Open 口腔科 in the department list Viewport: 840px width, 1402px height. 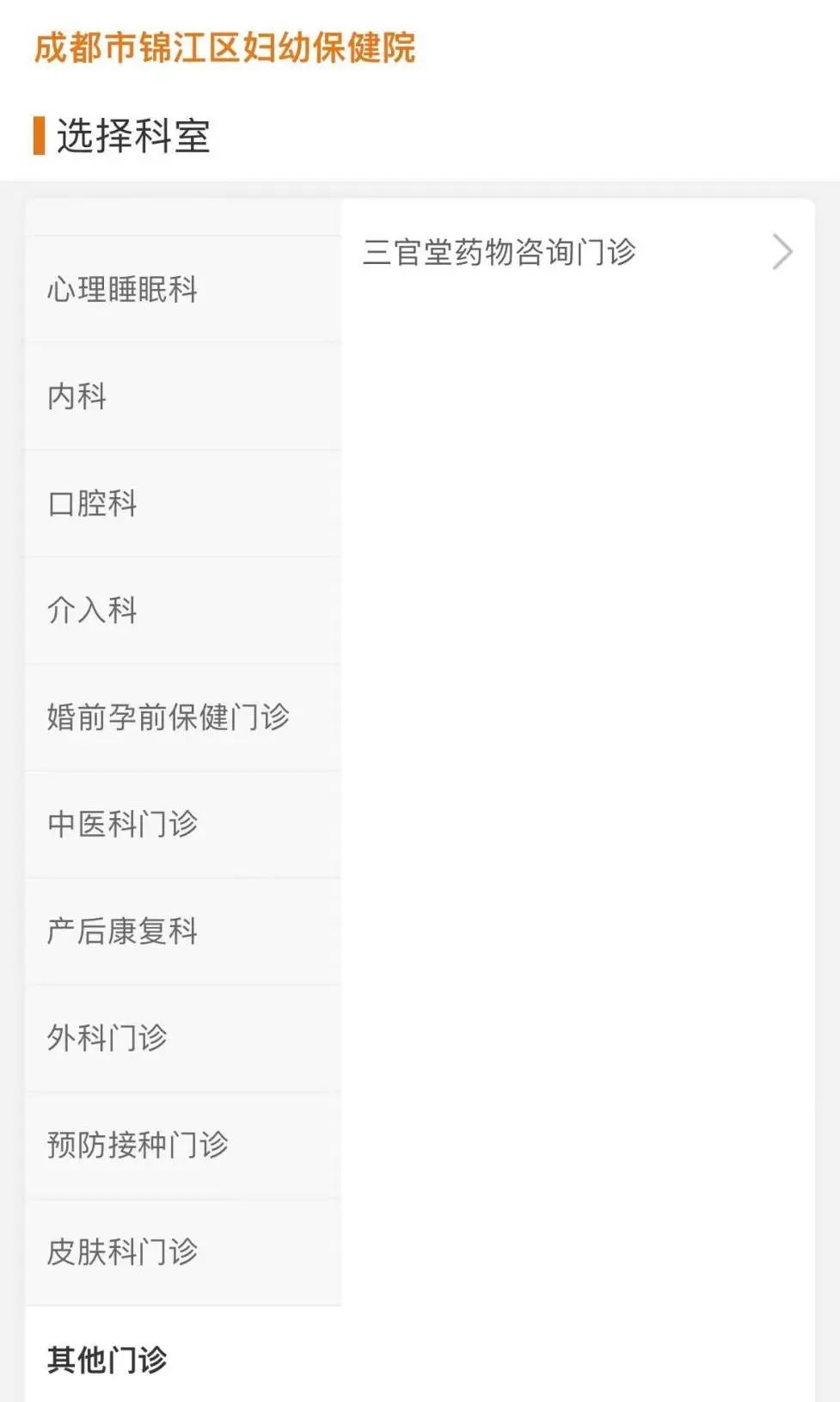coord(93,503)
